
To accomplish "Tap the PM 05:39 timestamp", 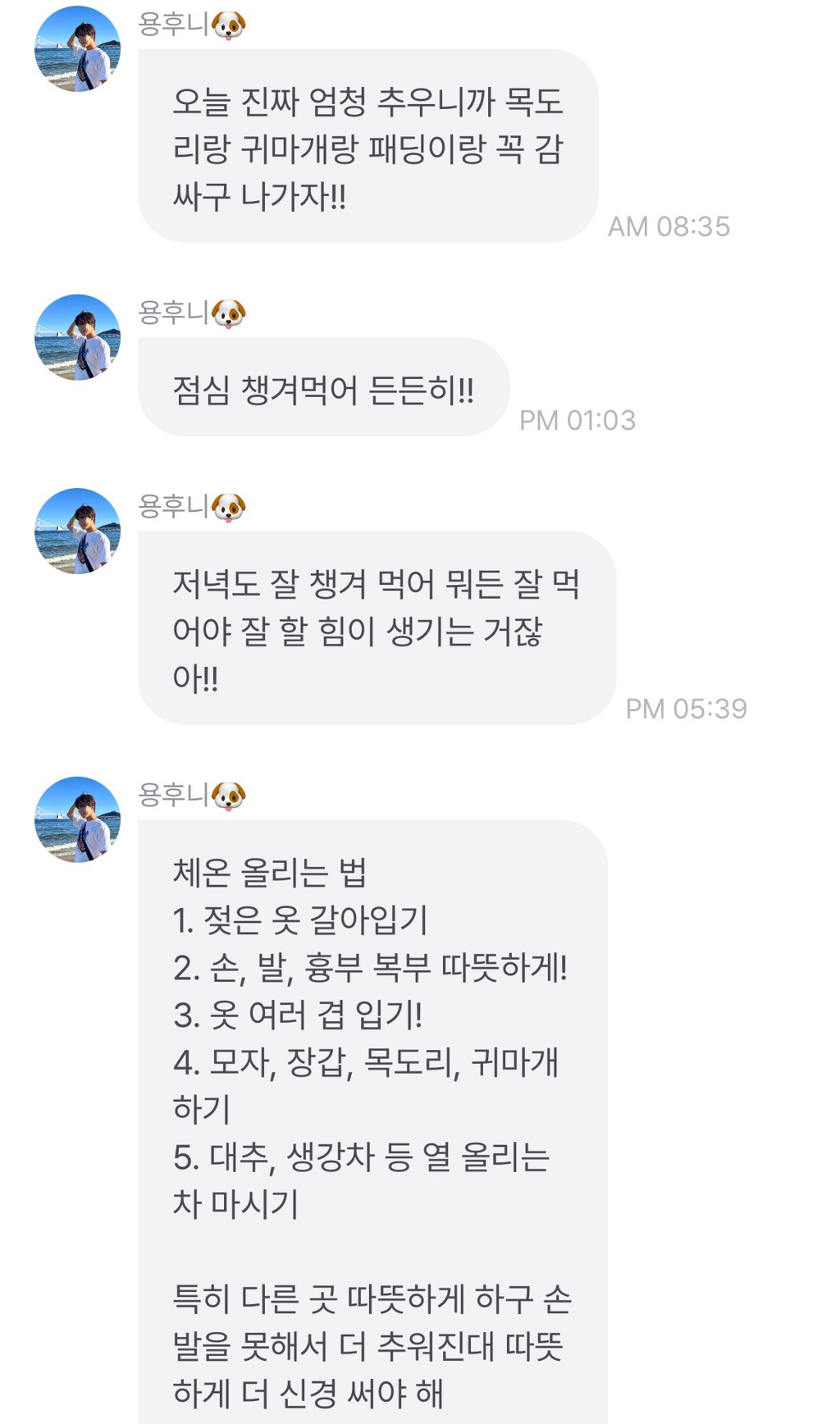I will tap(689, 707).
